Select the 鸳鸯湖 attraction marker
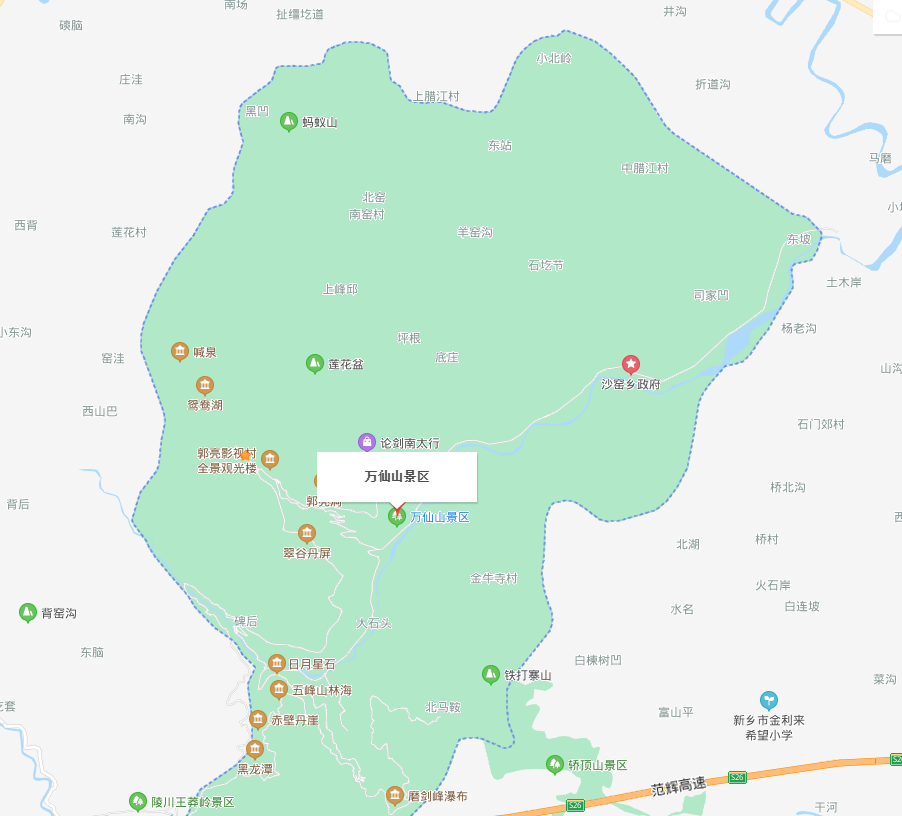 point(205,386)
